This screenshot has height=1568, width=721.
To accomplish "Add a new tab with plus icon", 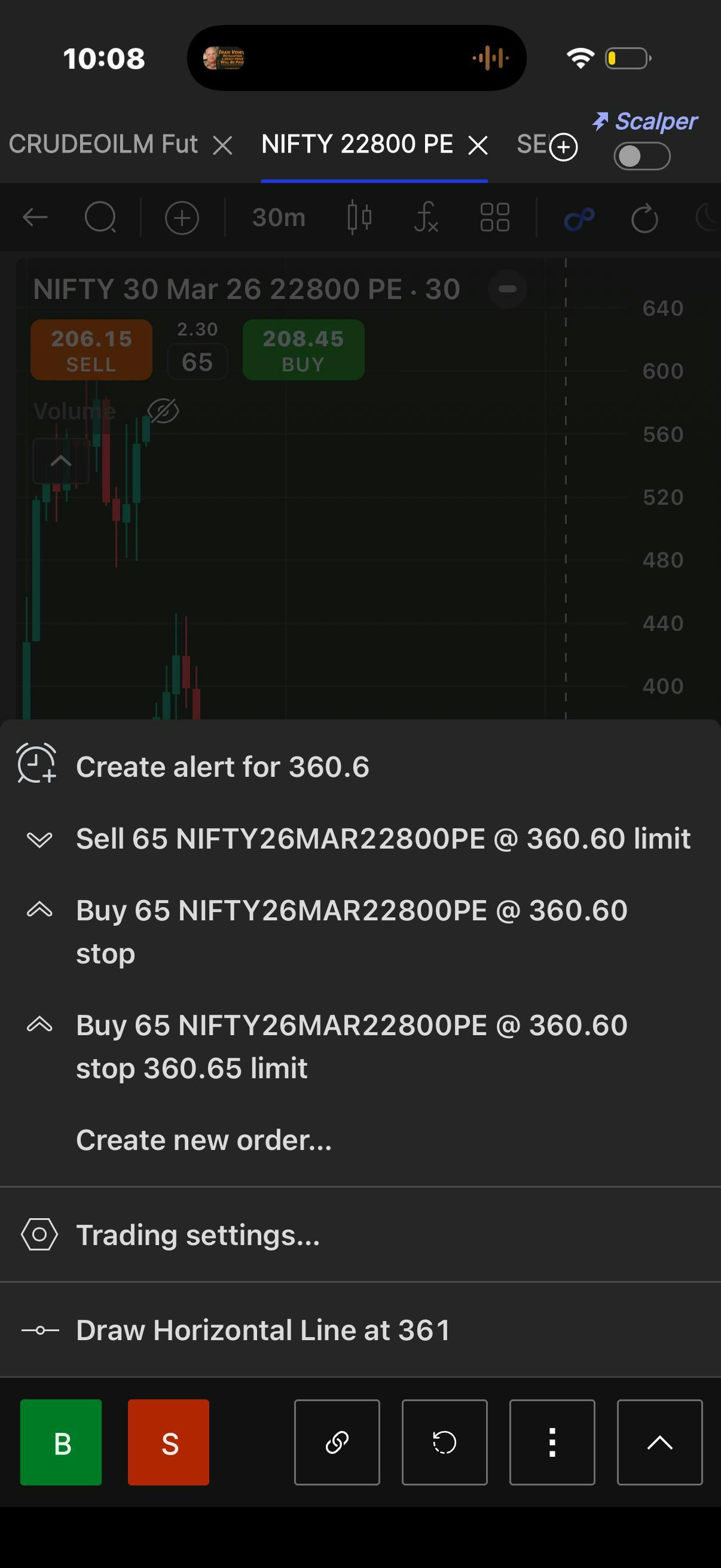I will coord(563,147).
